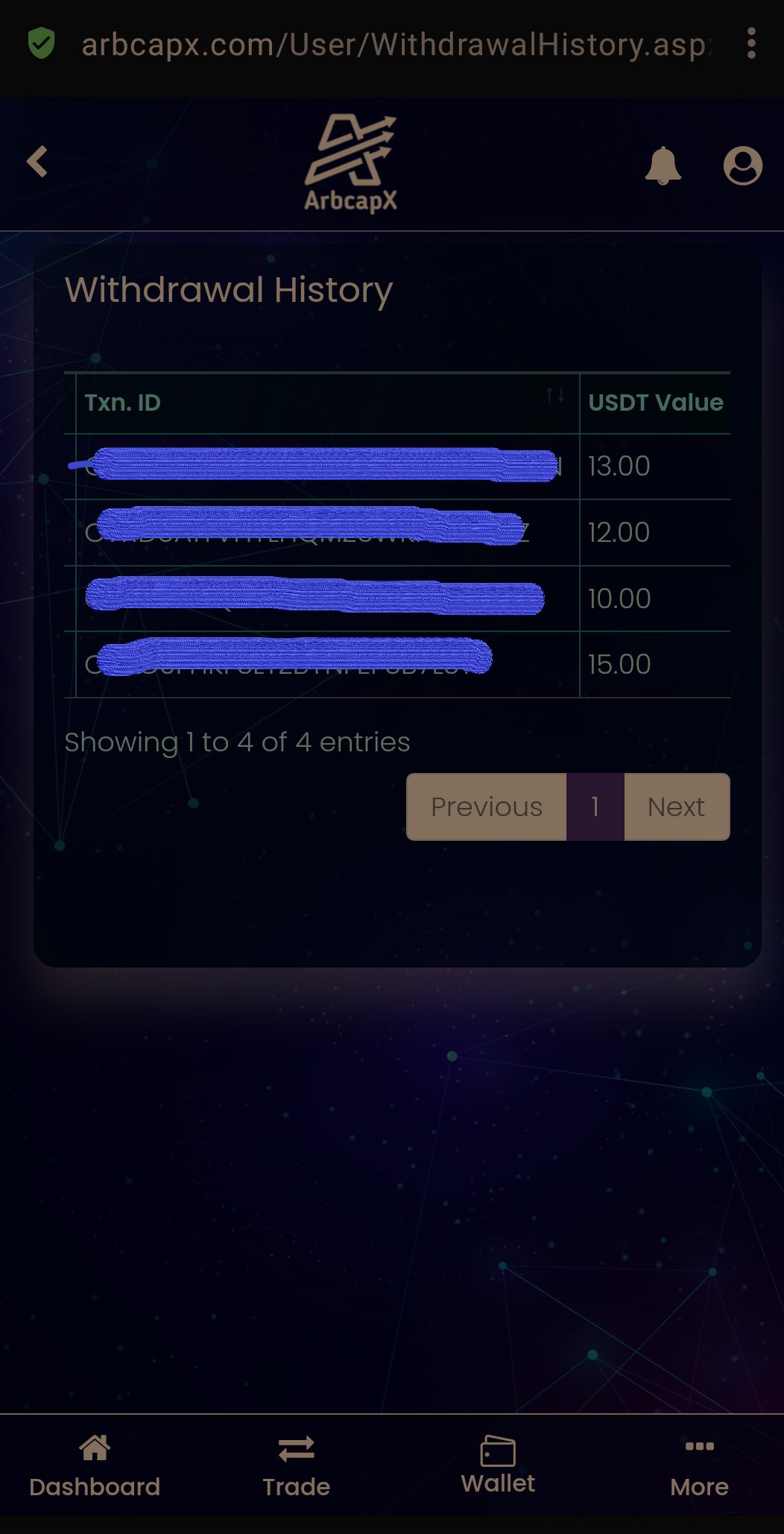Switch to the Trade tab
This screenshot has height=1534, width=784.
(x=296, y=1466)
